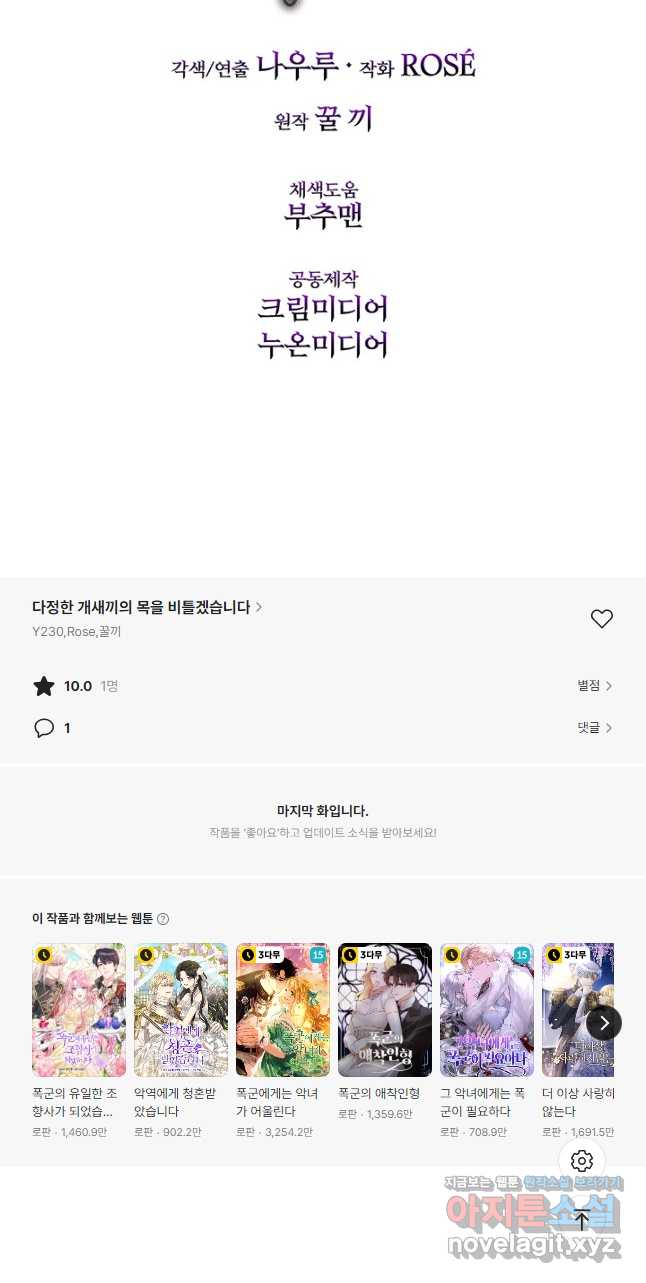The height and width of the screenshot is (1283, 646).
Task: Jump back to the top of page
Action: coord(582,1219)
